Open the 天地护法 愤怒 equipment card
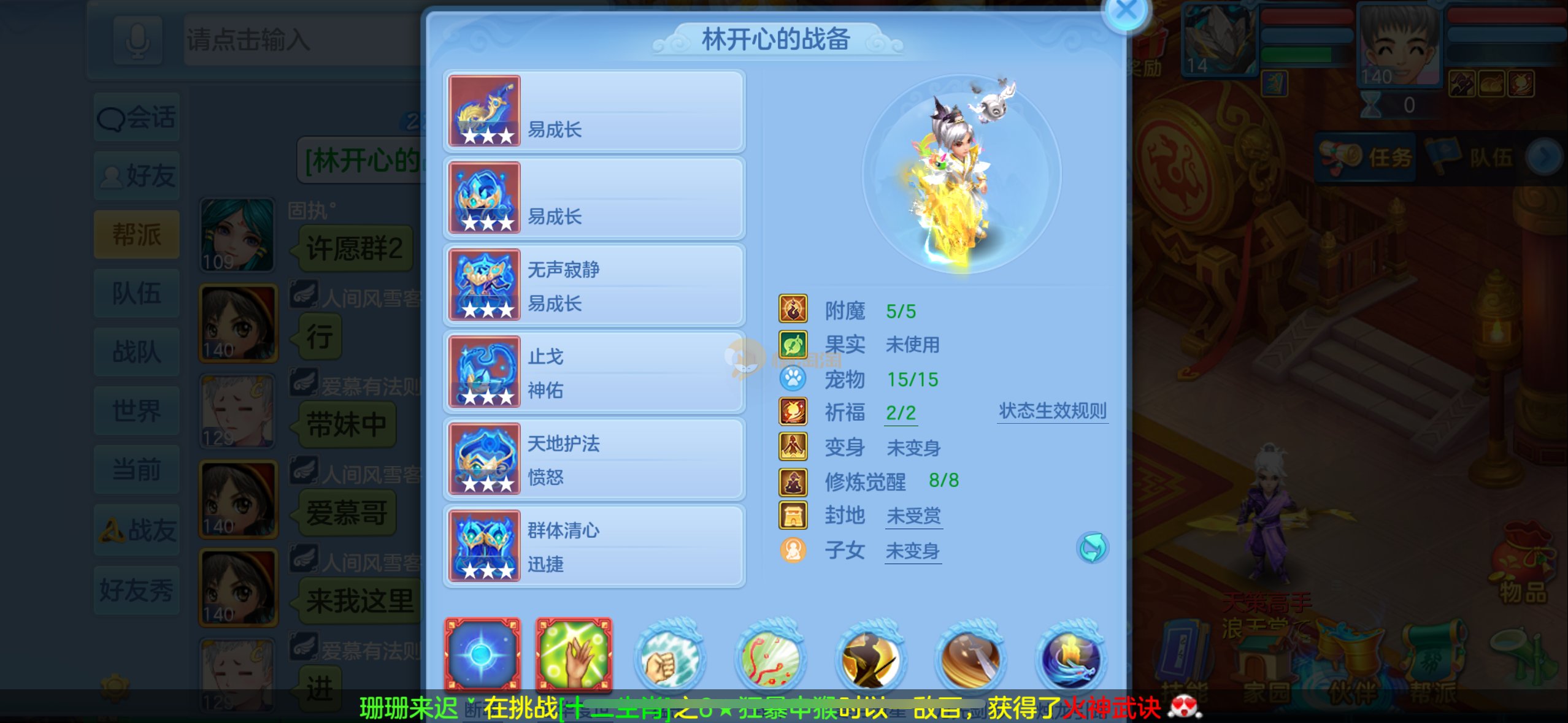Screen dimensions: 1568x723 [593, 459]
